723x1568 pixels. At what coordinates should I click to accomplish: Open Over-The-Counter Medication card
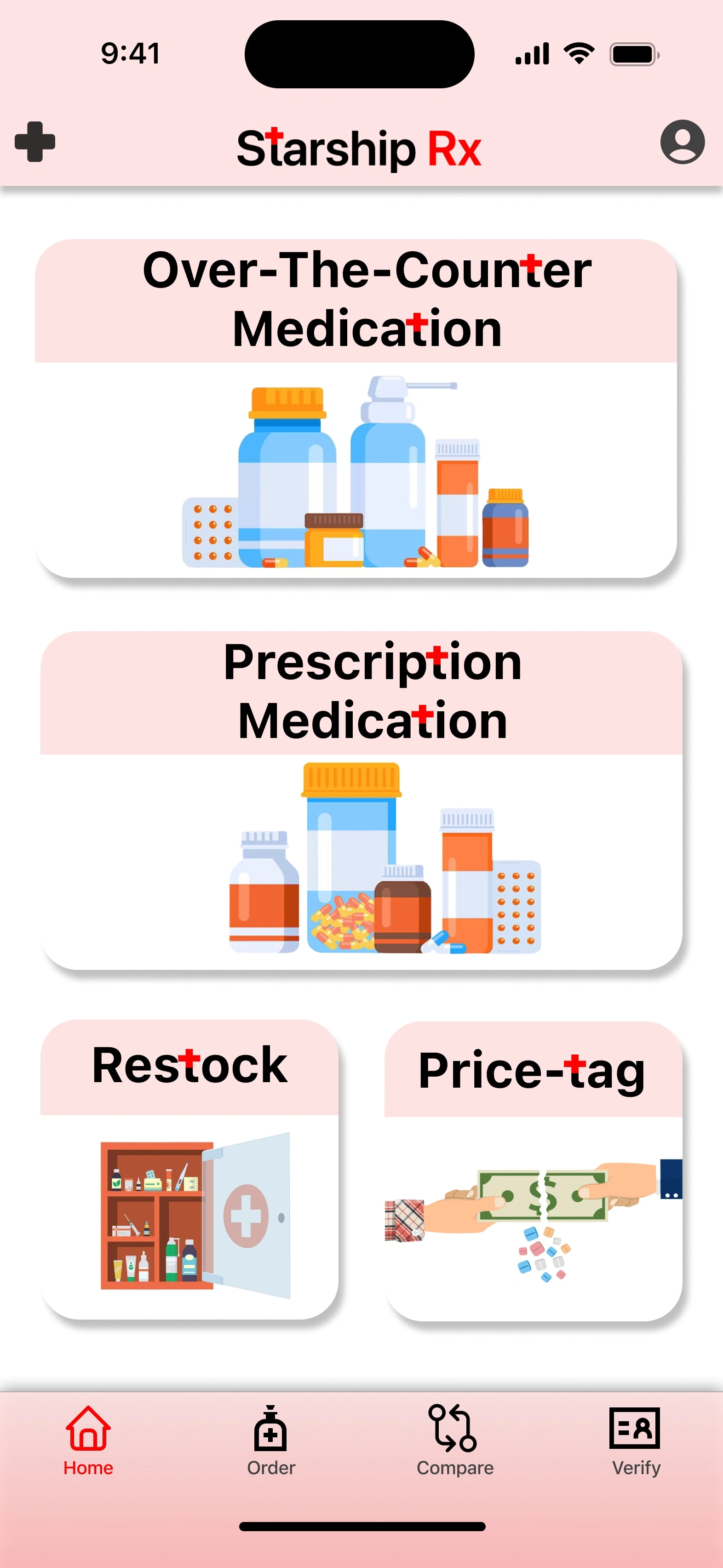point(356,409)
